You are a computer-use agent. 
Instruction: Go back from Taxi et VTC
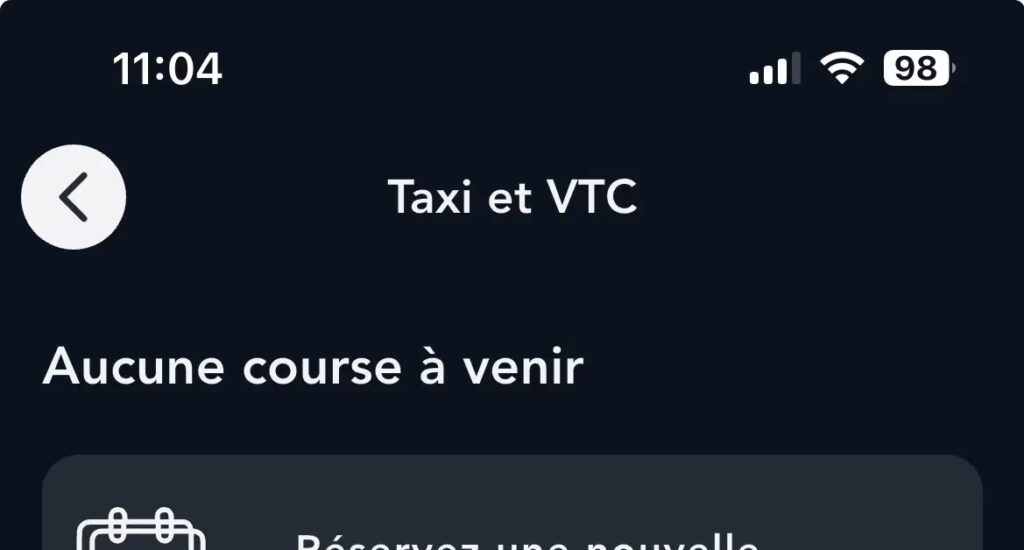click(73, 197)
